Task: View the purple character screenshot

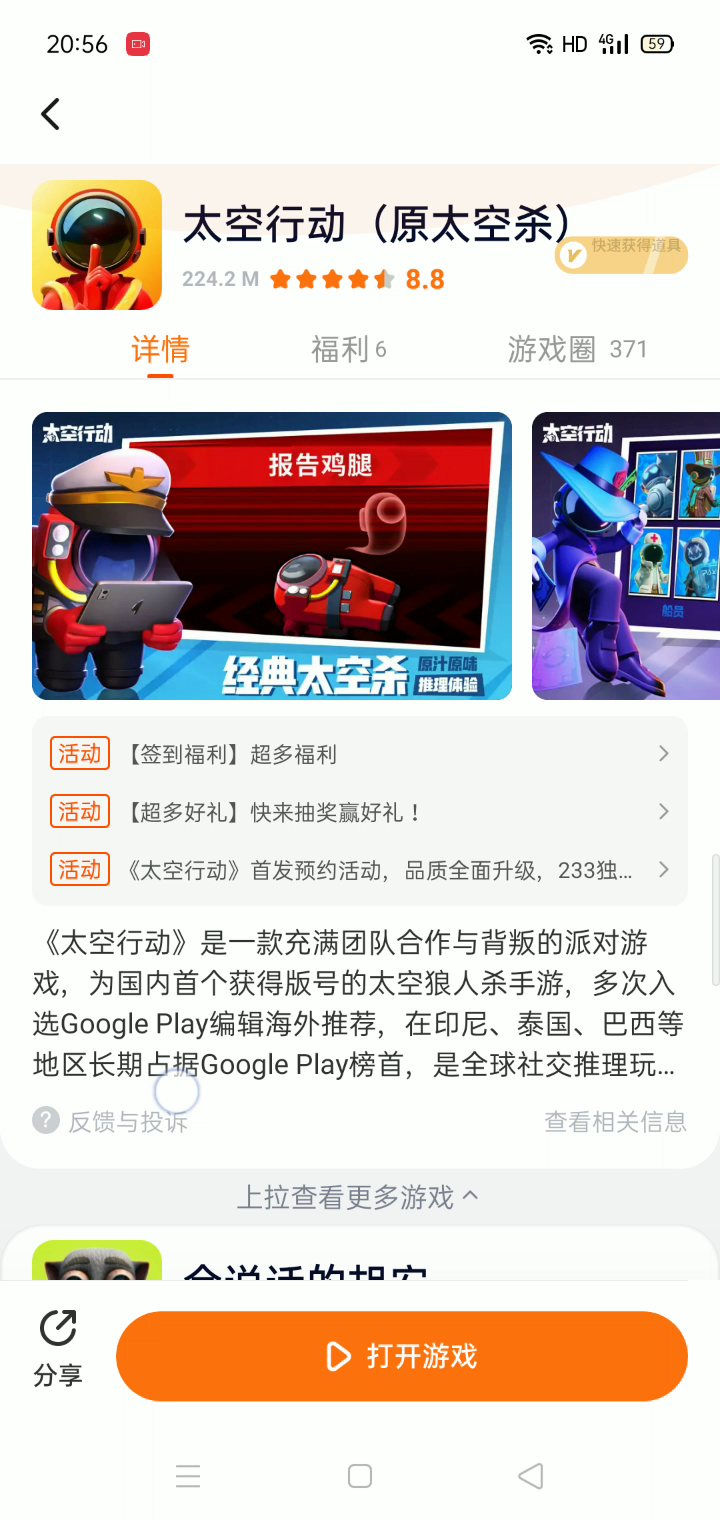Action: coord(626,556)
